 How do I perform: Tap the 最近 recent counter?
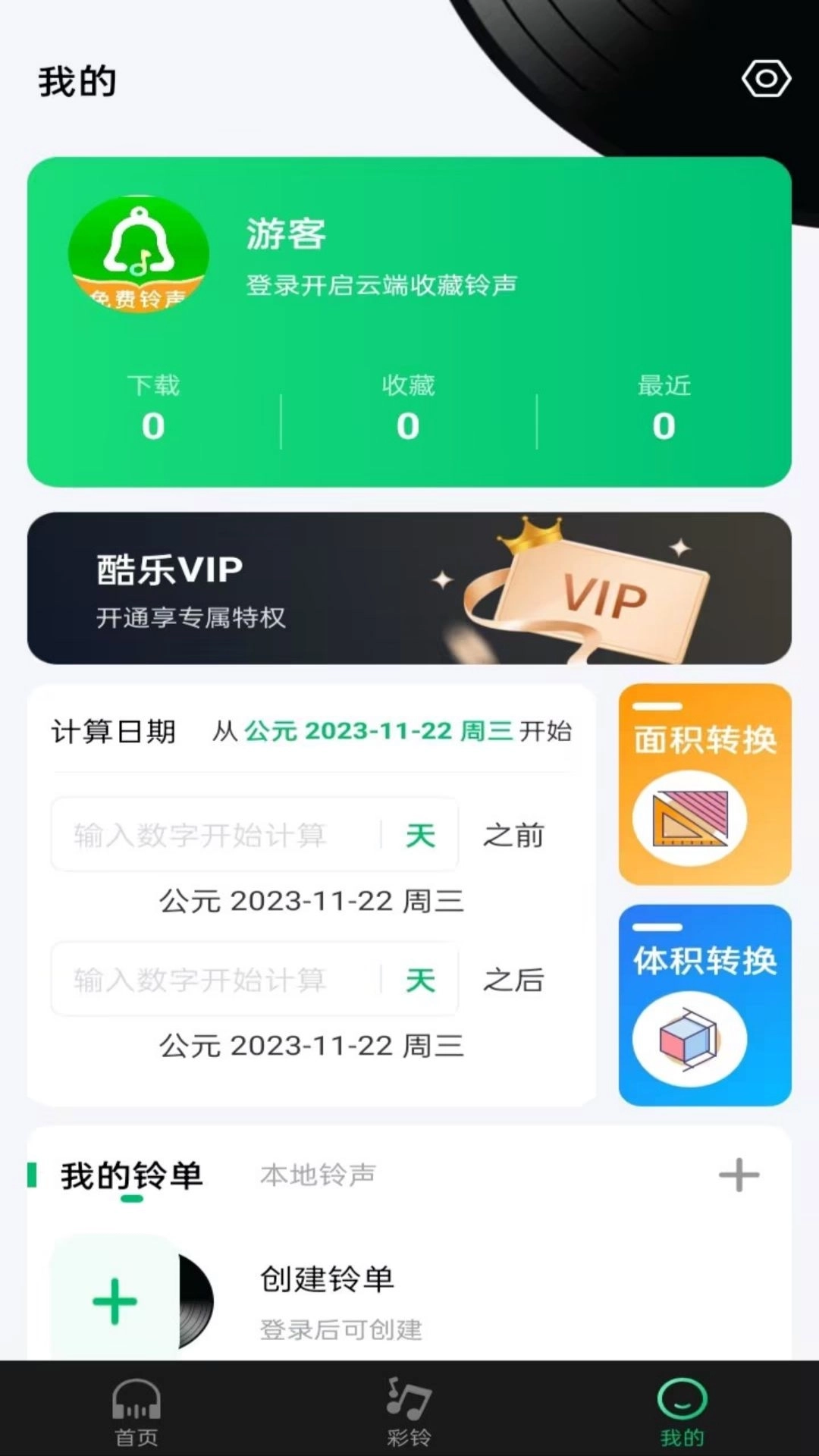663,407
